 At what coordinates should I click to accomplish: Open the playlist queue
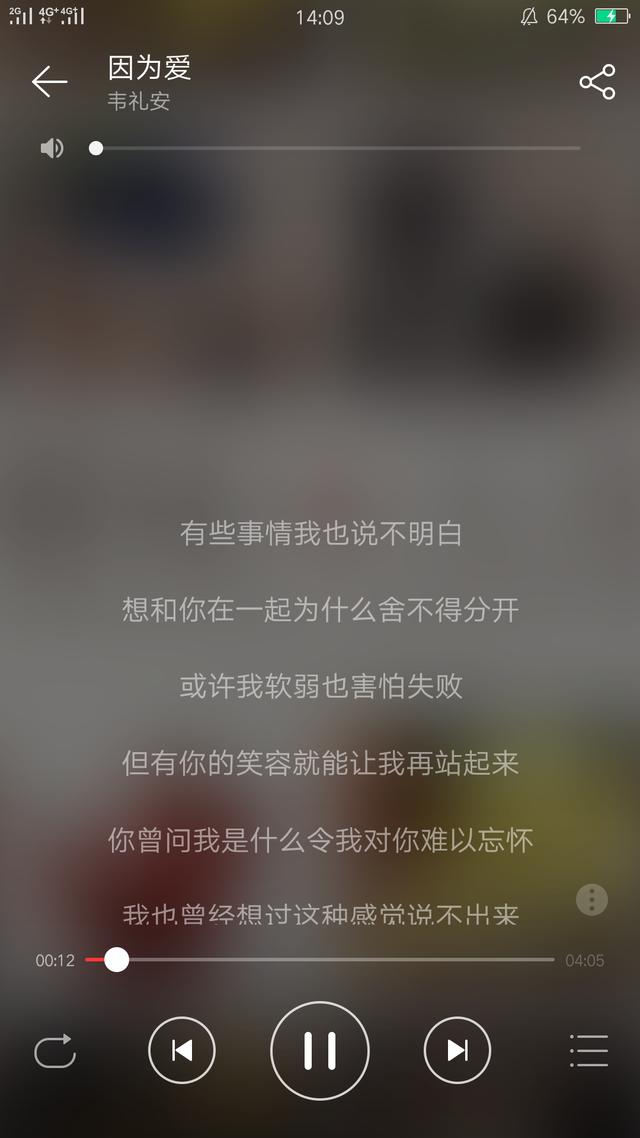(589, 1051)
